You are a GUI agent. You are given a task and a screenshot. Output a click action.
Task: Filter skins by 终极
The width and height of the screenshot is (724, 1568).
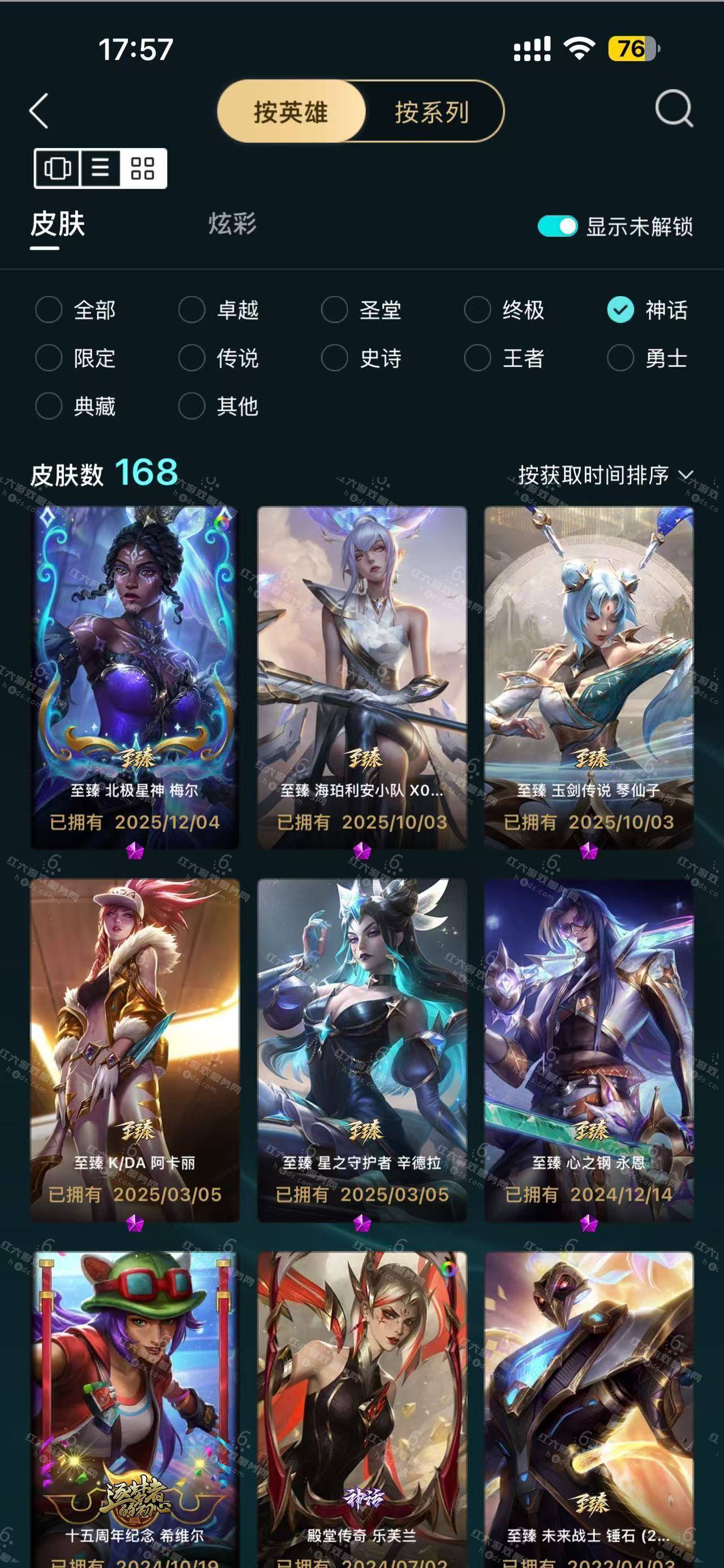(477, 310)
